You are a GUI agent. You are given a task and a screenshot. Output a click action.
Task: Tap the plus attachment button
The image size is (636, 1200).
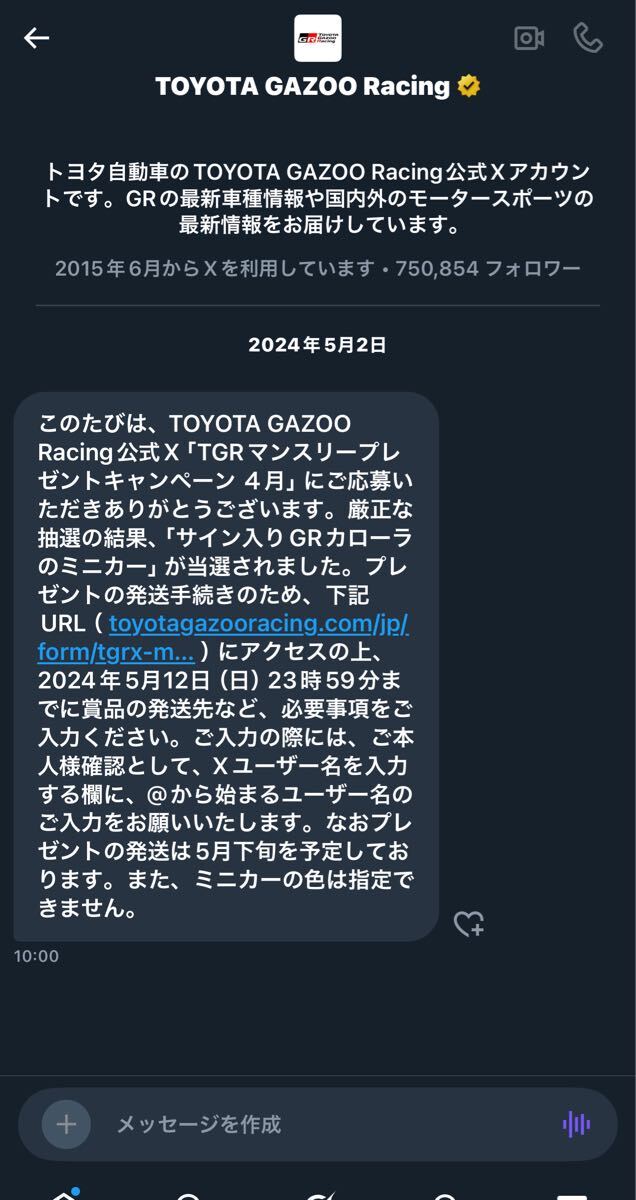point(66,1124)
